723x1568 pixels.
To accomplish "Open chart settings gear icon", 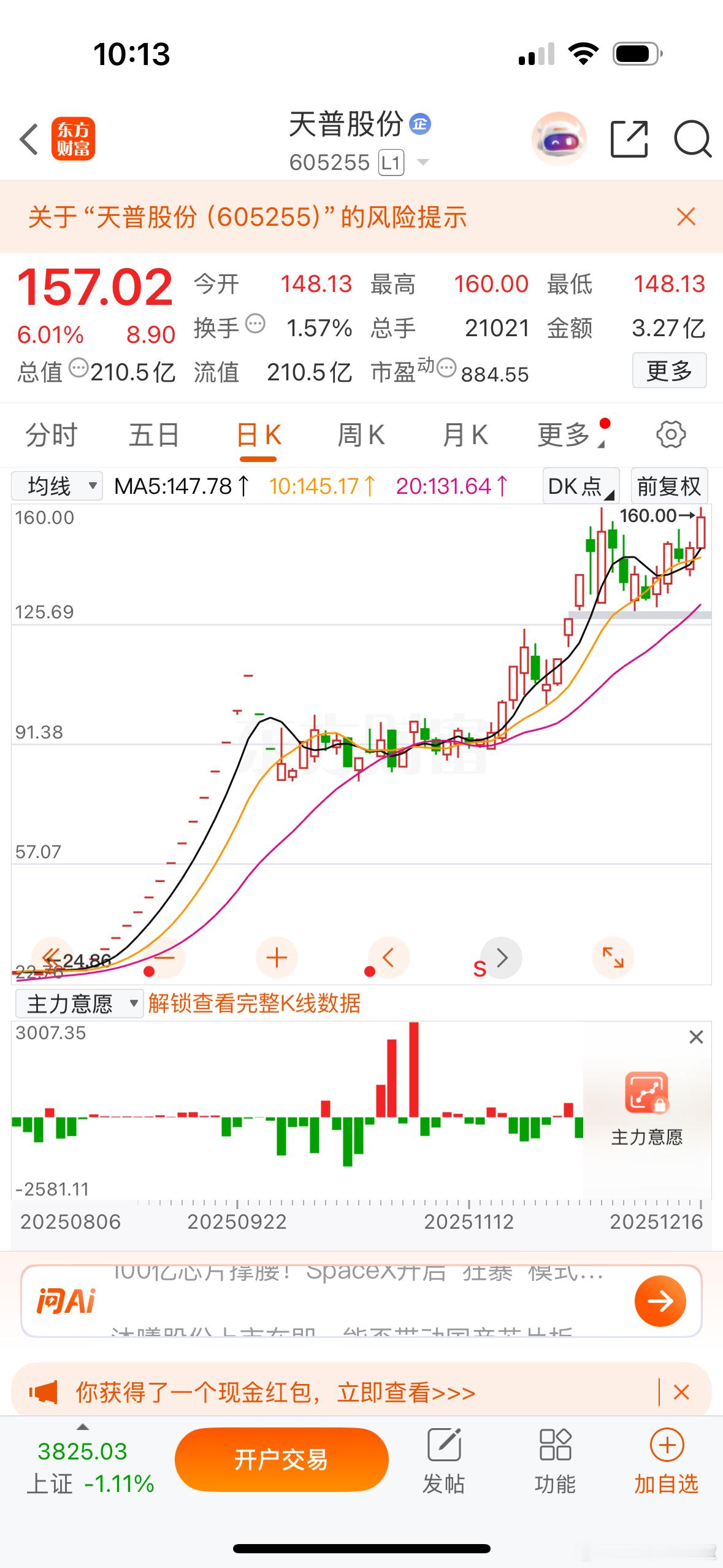I will (x=671, y=435).
